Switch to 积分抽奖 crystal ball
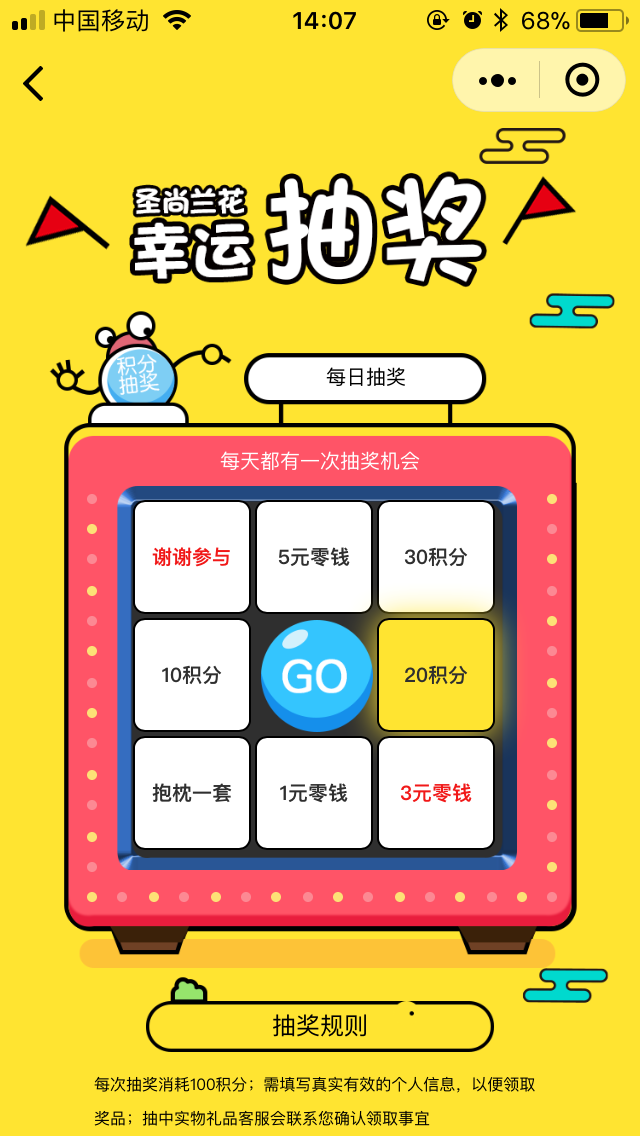 pyautogui.click(x=138, y=376)
